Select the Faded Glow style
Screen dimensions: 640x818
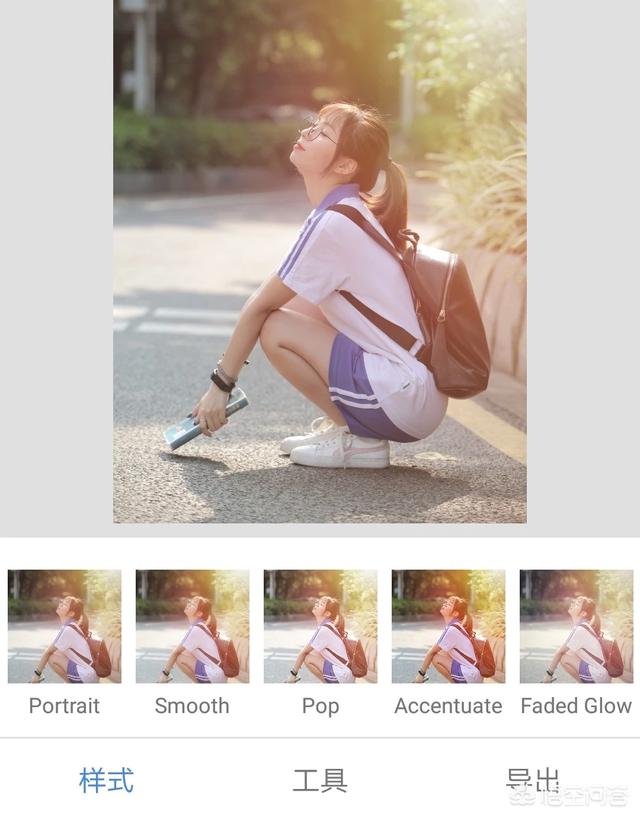(x=576, y=627)
